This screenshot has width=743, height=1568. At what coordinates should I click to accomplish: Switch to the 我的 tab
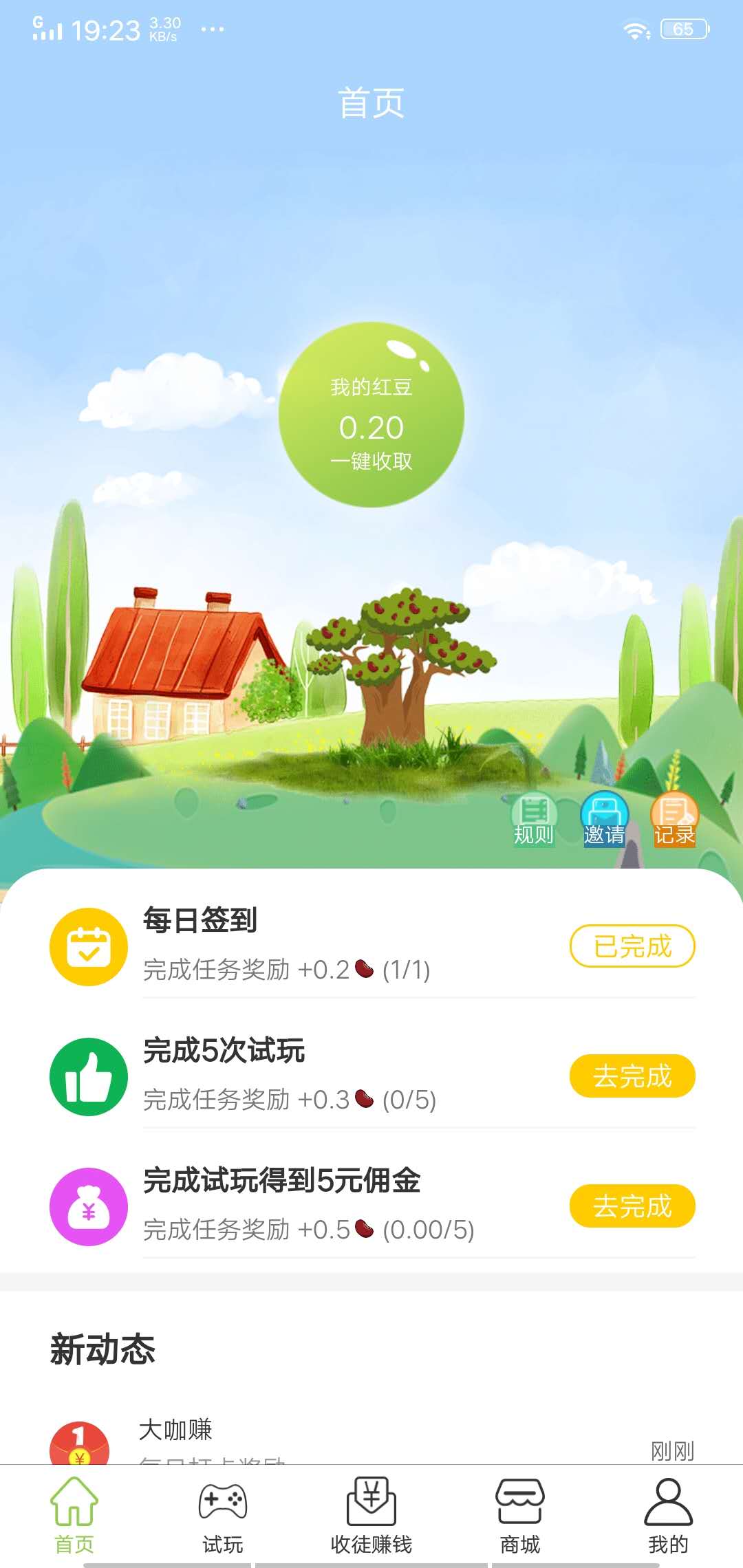pyautogui.click(x=668, y=1513)
